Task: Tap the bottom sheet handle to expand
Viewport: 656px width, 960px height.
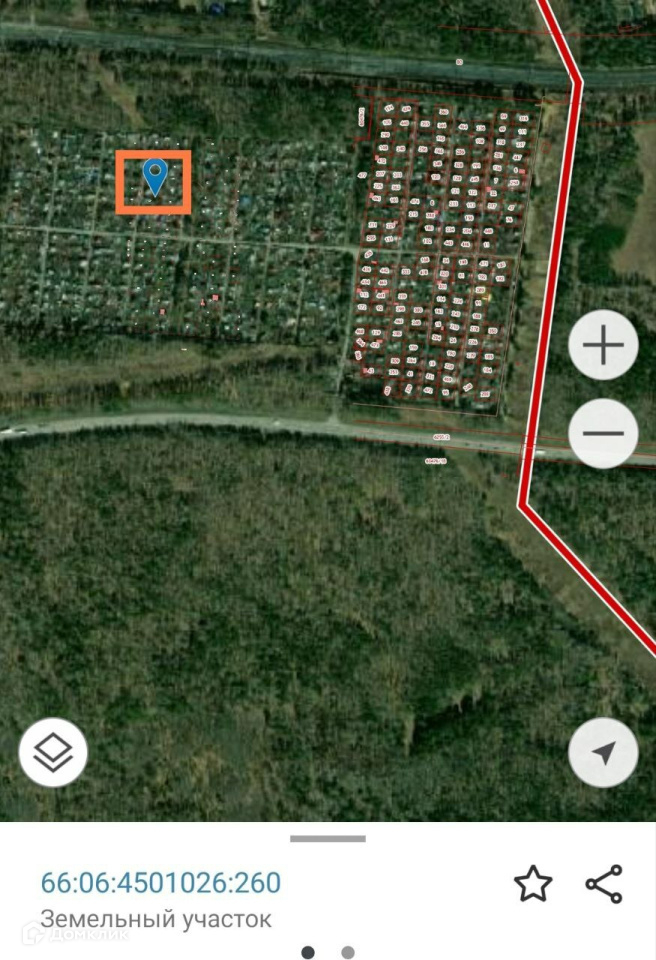Action: 328,839
